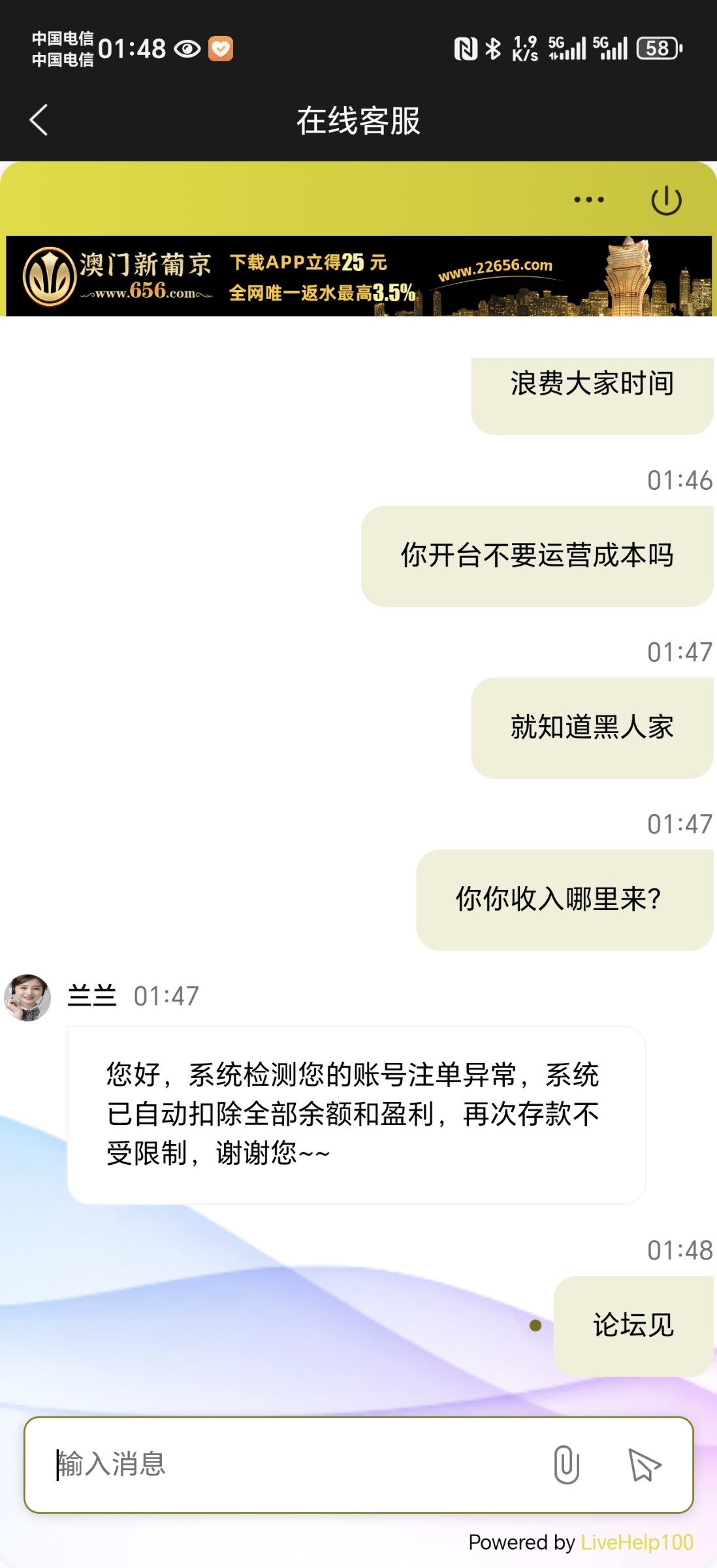
Task: End the chat with the power icon
Action: pos(666,200)
